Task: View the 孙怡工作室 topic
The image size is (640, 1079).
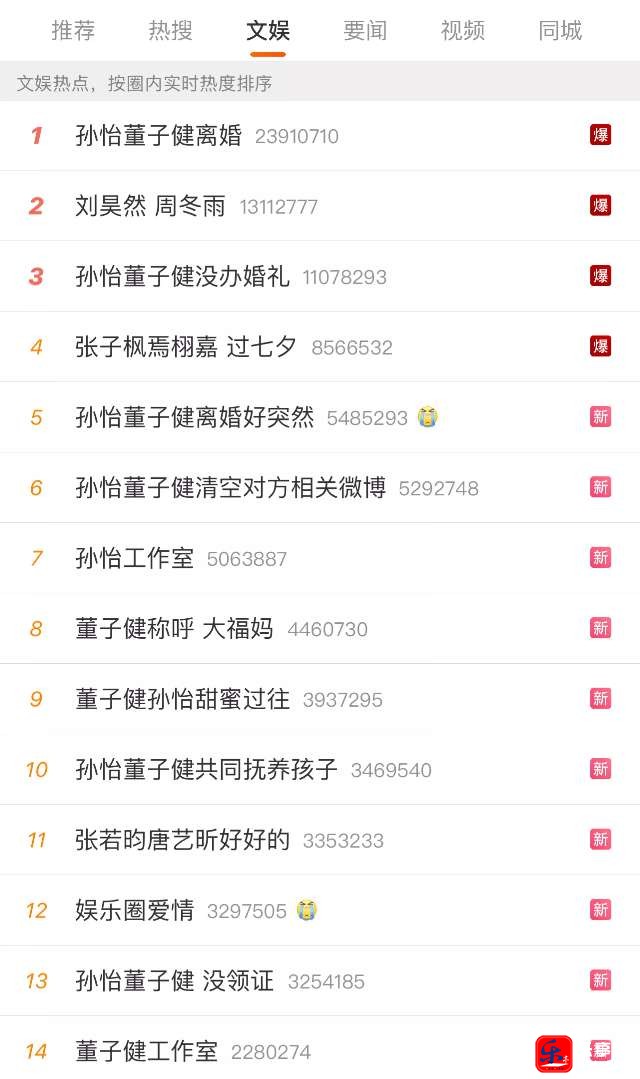Action: [x=135, y=558]
